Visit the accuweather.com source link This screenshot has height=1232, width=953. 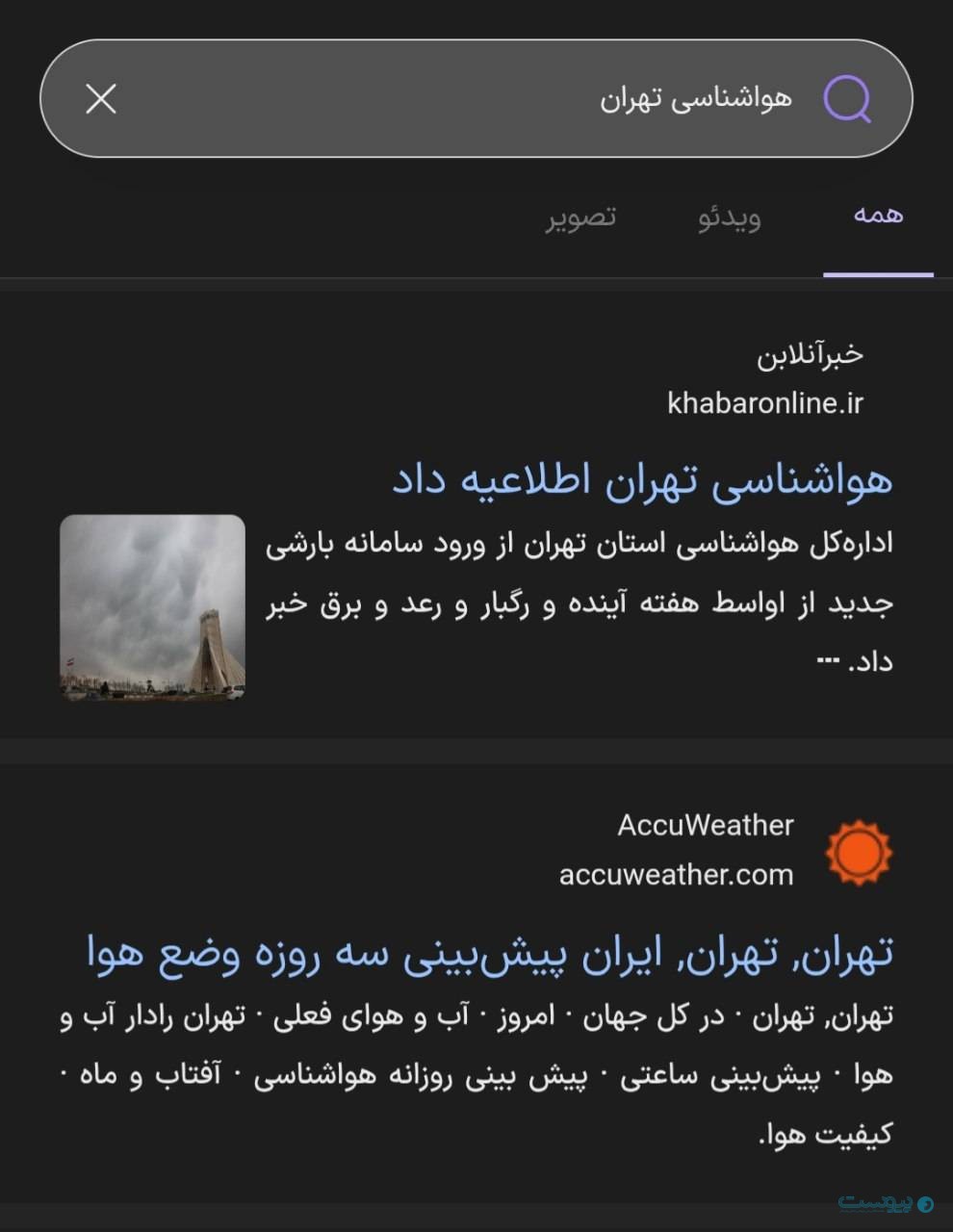click(676, 875)
